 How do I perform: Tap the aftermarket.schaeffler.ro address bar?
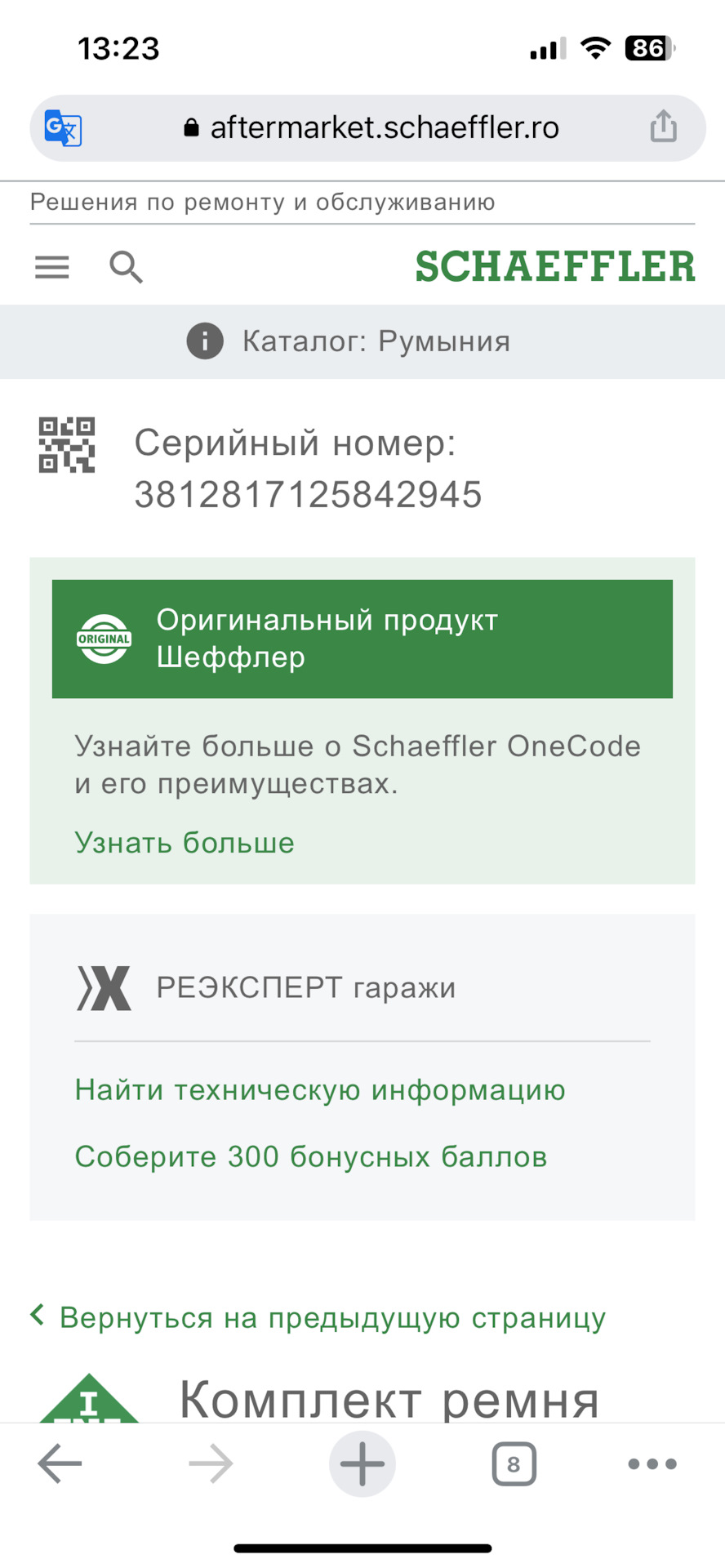[372, 128]
